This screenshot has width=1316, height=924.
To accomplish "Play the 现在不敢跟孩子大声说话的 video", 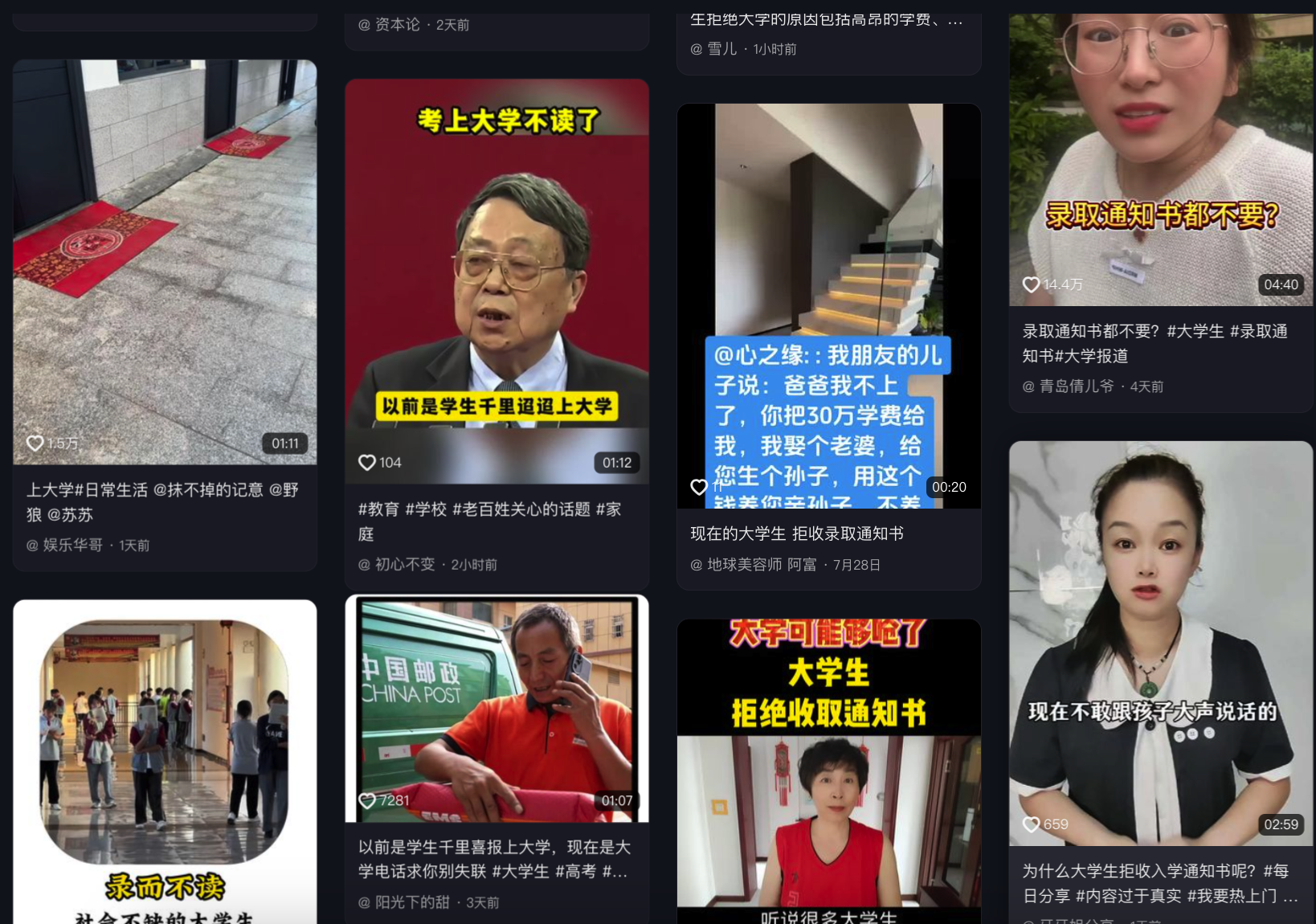I will (1161, 627).
